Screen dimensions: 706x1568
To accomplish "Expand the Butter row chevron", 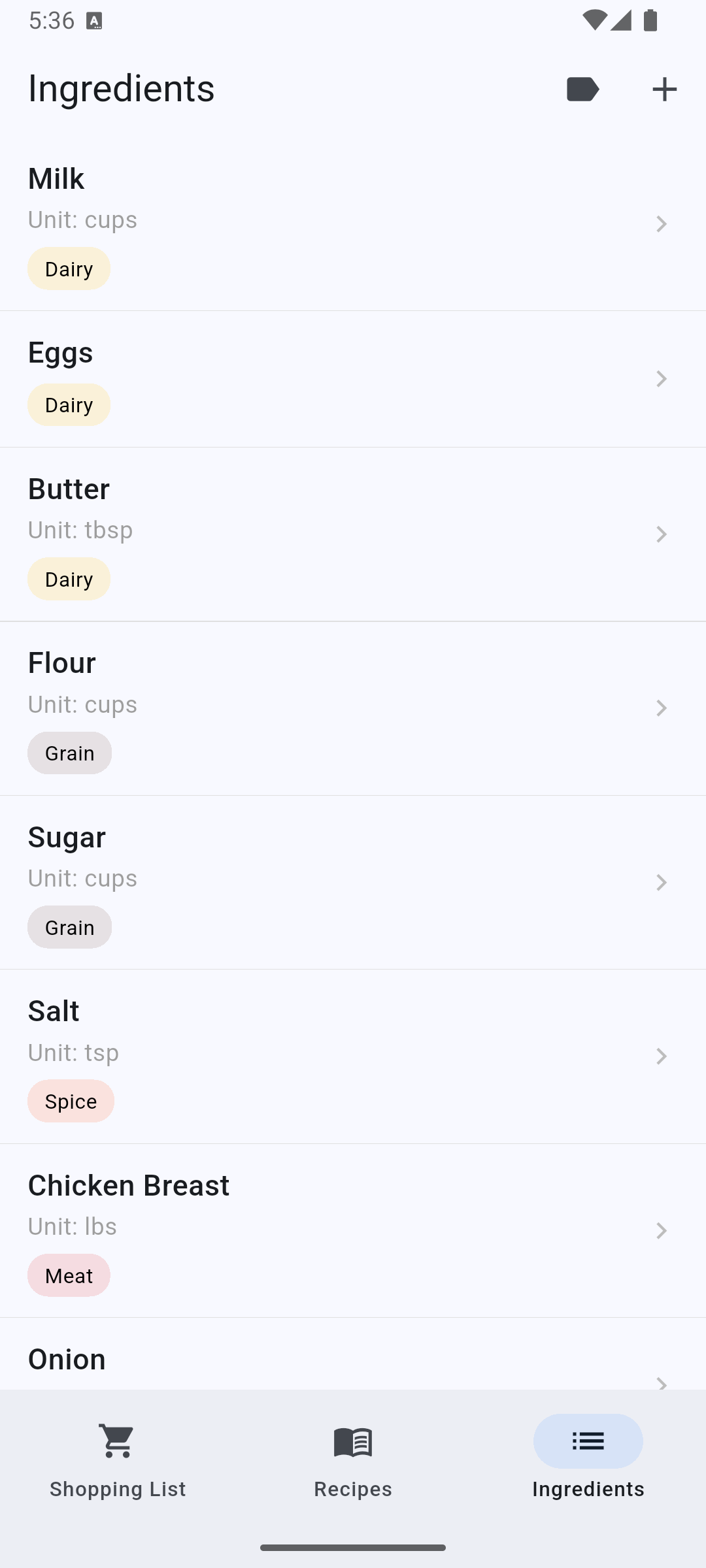I will click(662, 534).
